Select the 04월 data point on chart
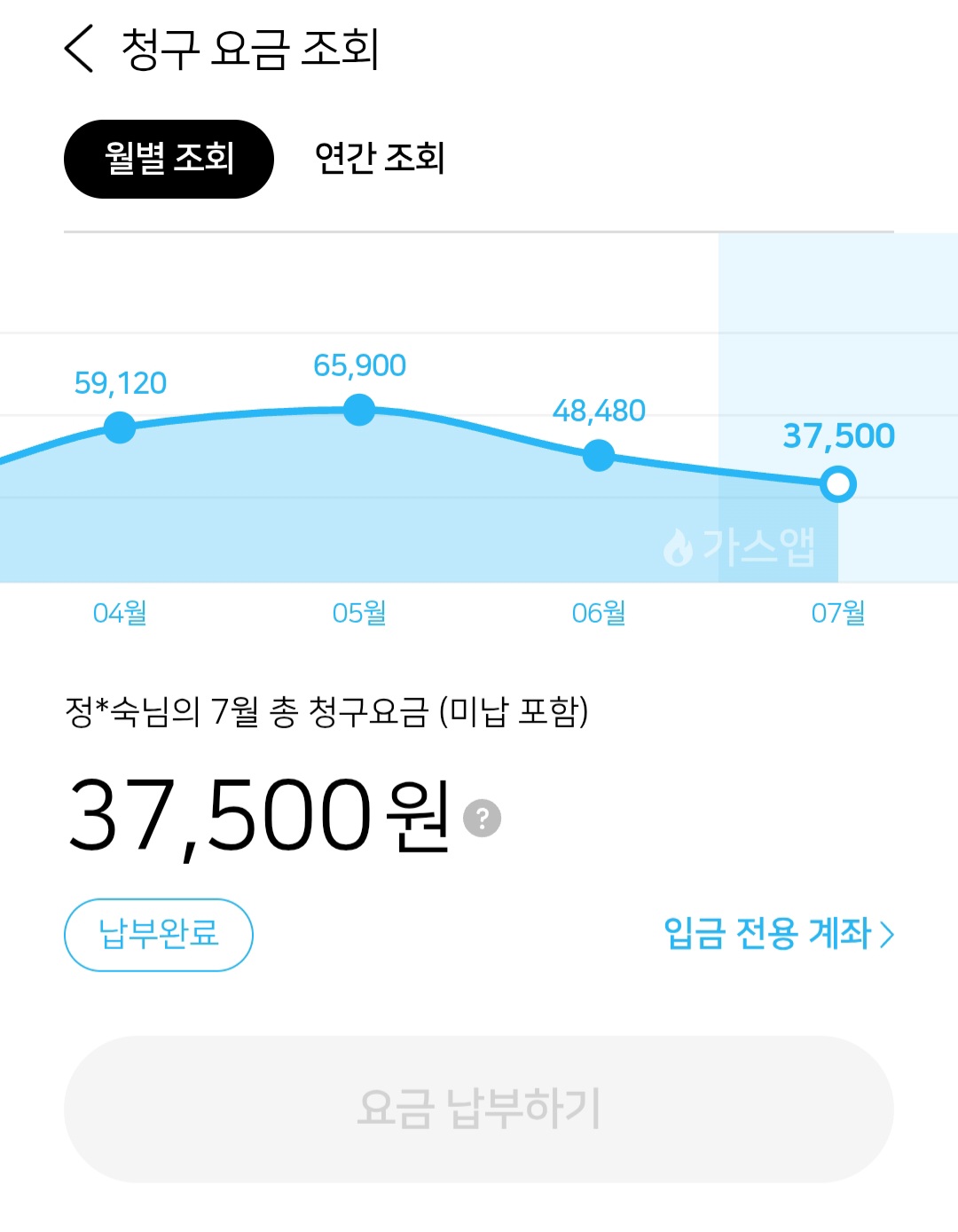 pos(120,428)
